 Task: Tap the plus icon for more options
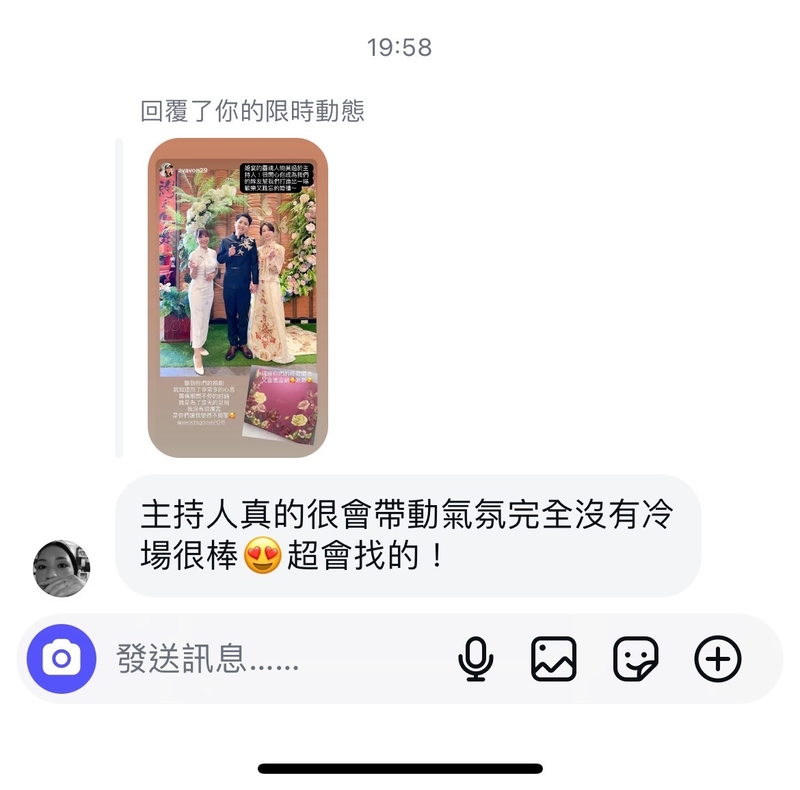[x=718, y=659]
